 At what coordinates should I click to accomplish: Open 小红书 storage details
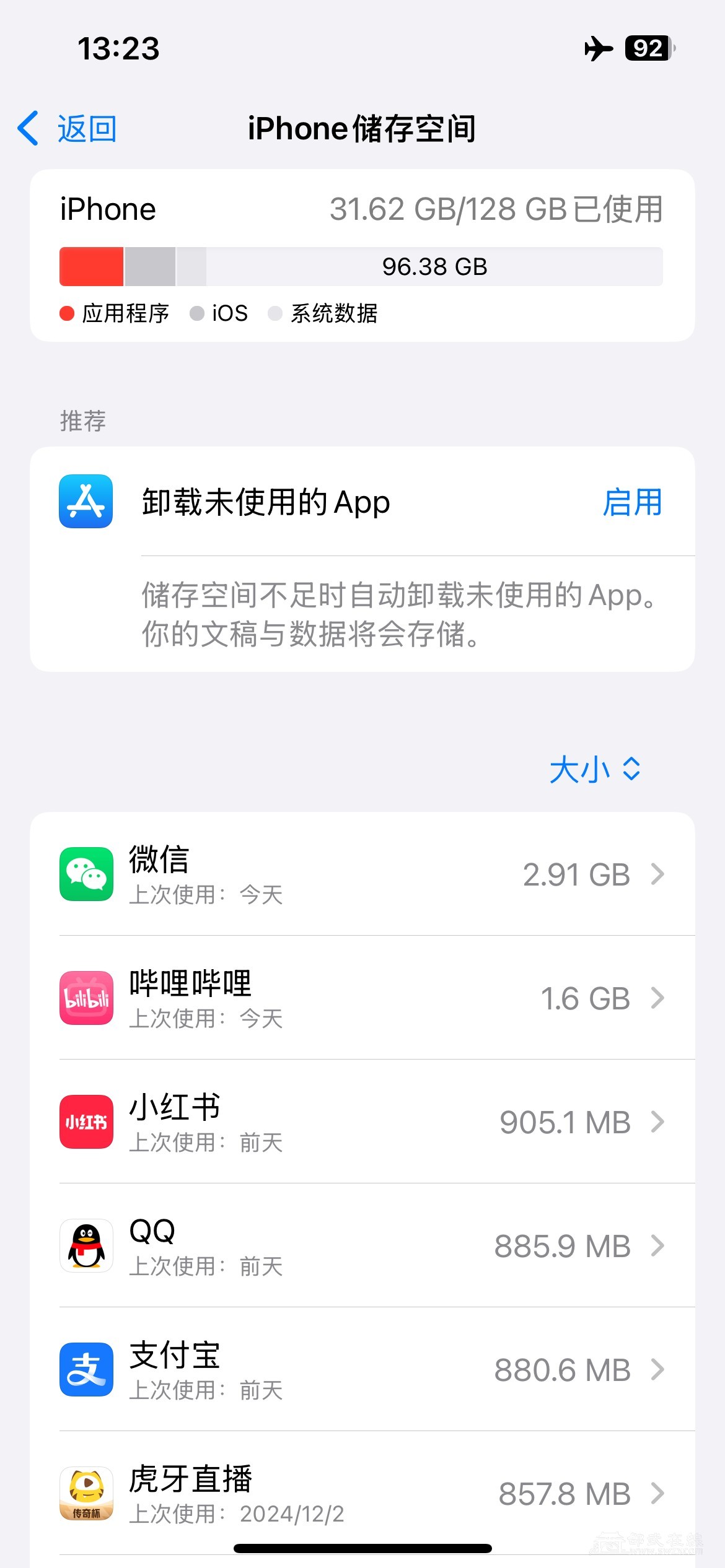point(362,1122)
